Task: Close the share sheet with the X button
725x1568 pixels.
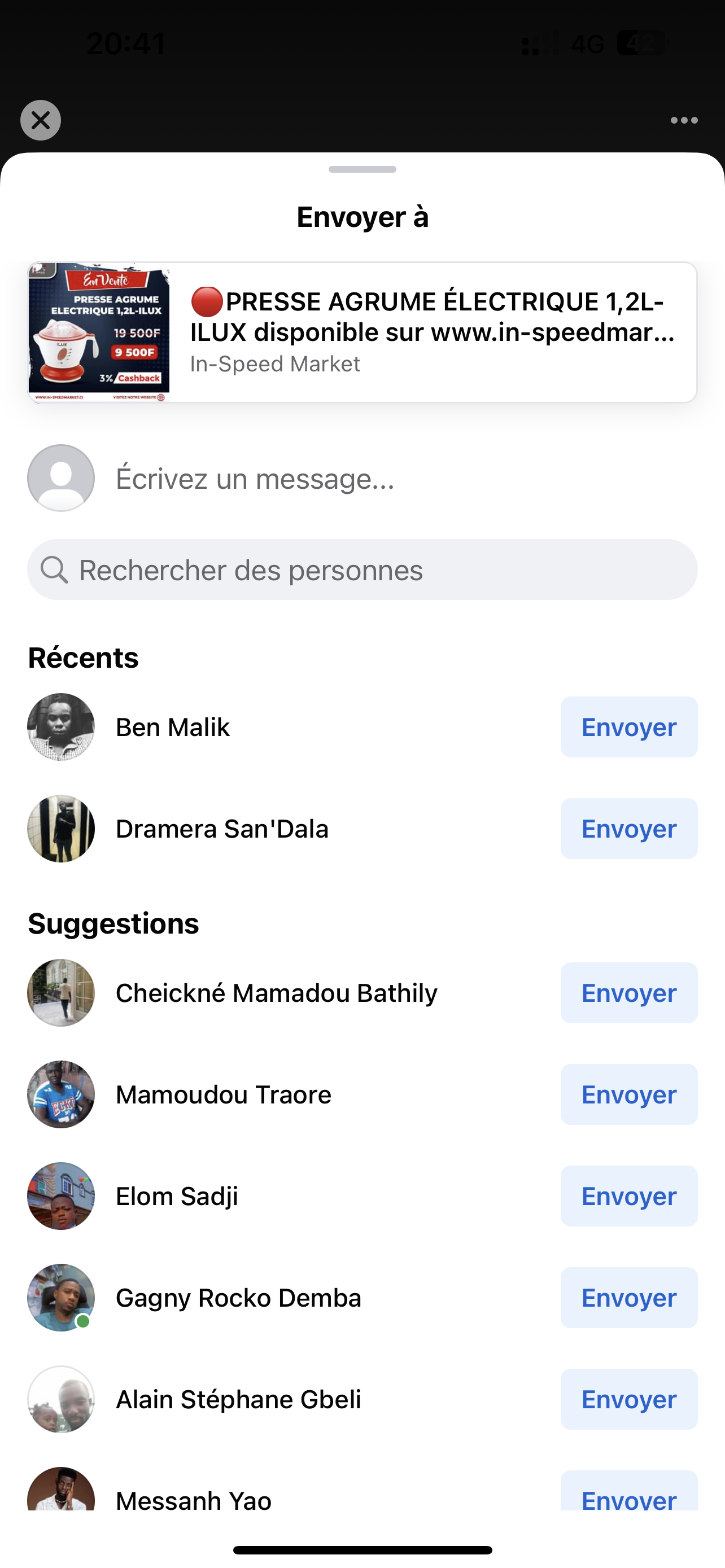Action: [40, 120]
